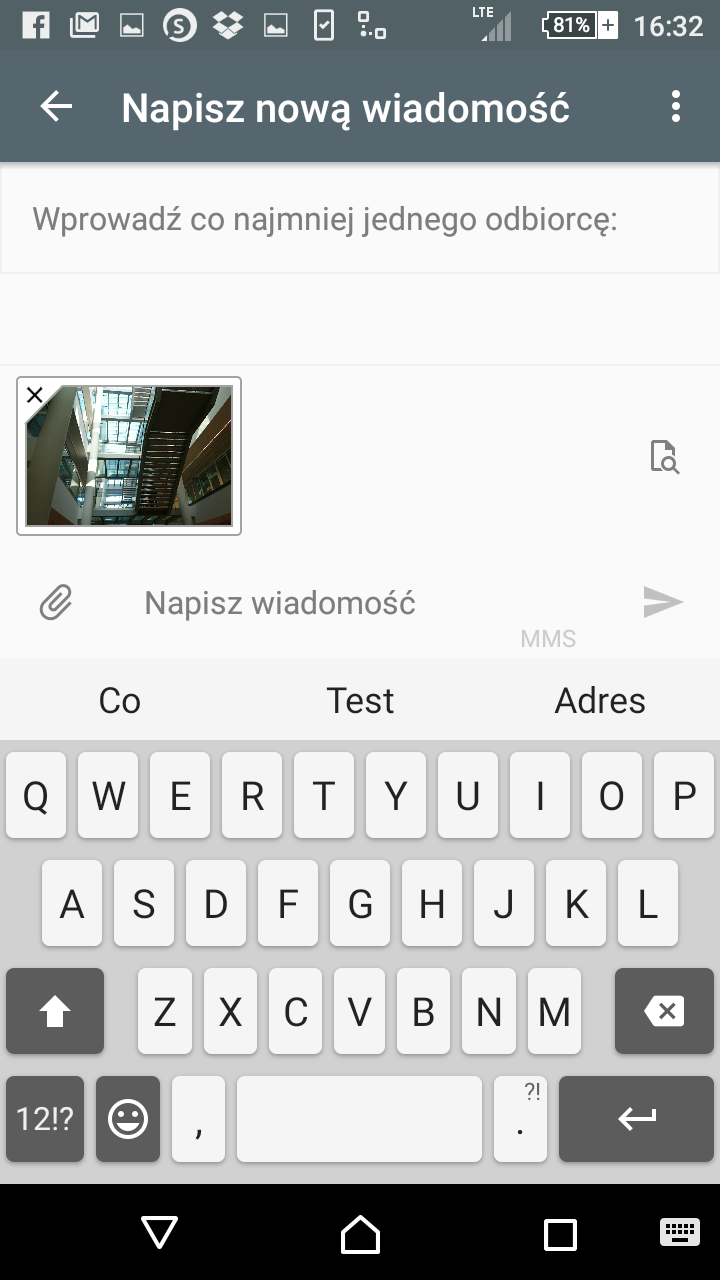Switch to the 12!? symbols keyboard
The image size is (720, 1280).
pos(45,1119)
